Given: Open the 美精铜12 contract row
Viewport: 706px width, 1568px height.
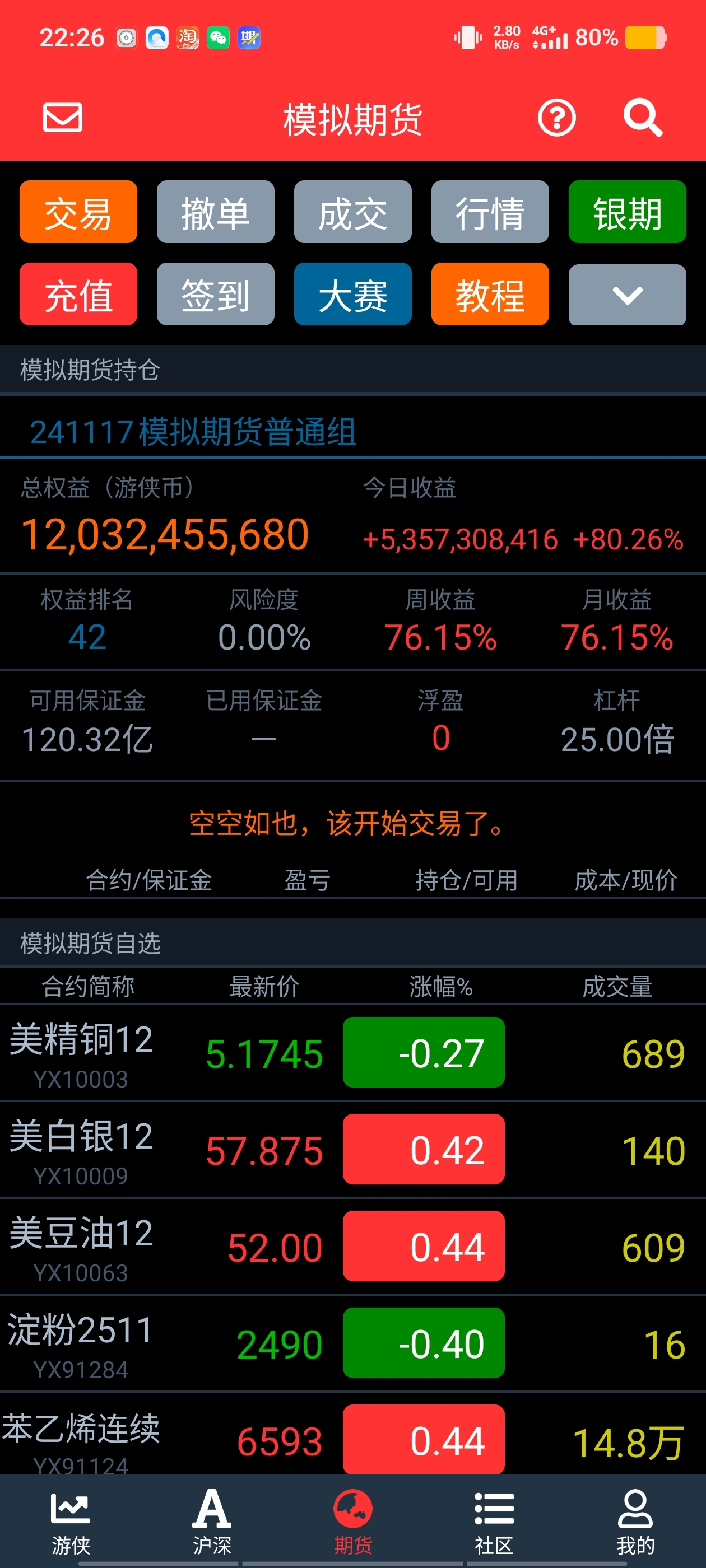Looking at the screenshot, I should coord(352,1052).
